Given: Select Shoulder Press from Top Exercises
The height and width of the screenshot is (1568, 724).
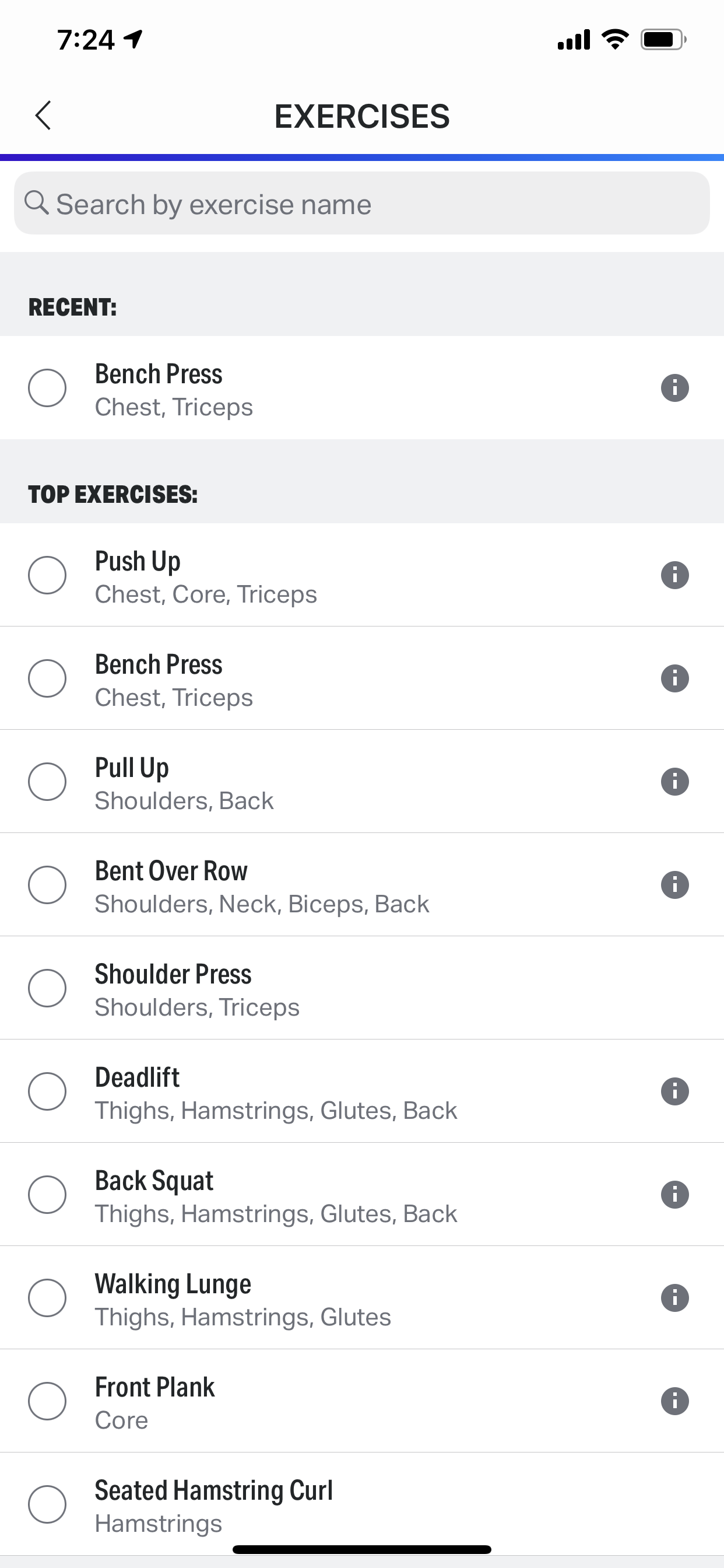Looking at the screenshot, I should click(x=47, y=988).
